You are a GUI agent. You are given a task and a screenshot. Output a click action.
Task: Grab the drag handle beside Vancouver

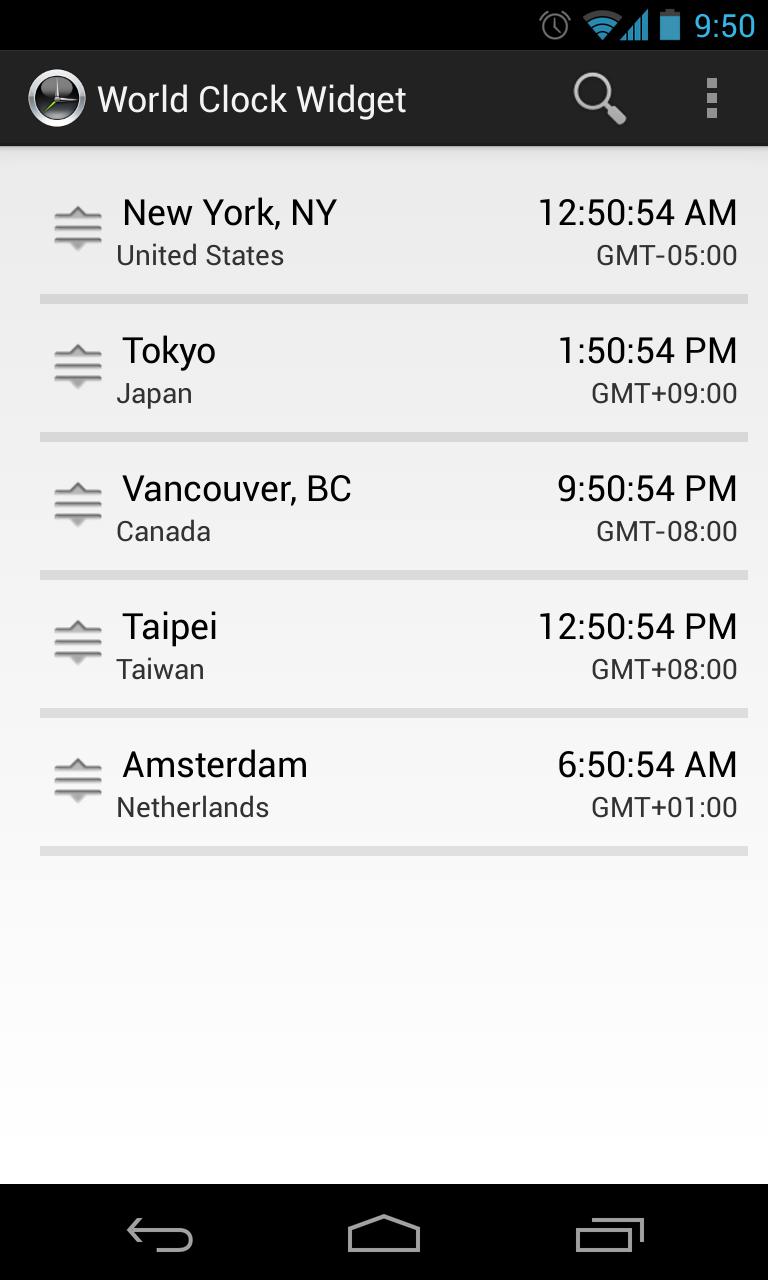point(77,504)
